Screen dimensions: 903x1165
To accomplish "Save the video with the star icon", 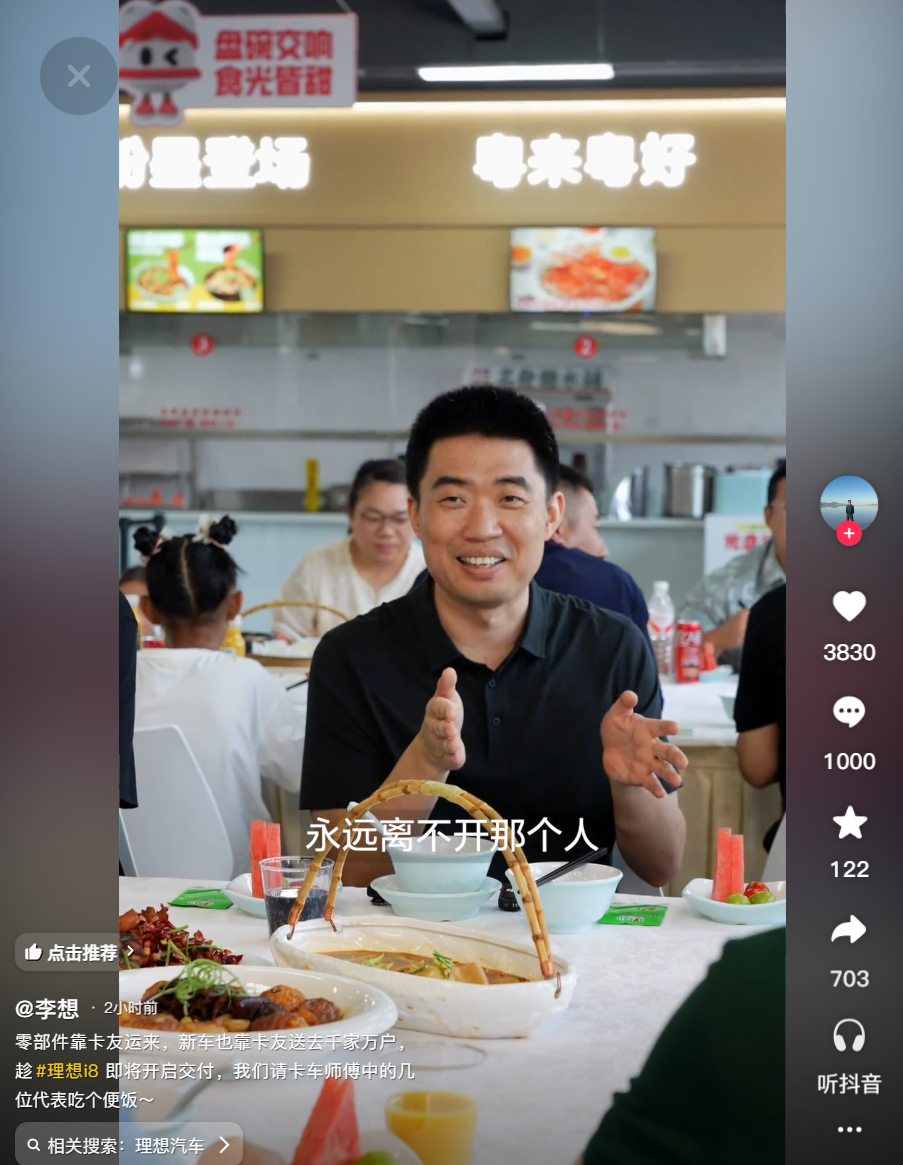I will [x=849, y=823].
